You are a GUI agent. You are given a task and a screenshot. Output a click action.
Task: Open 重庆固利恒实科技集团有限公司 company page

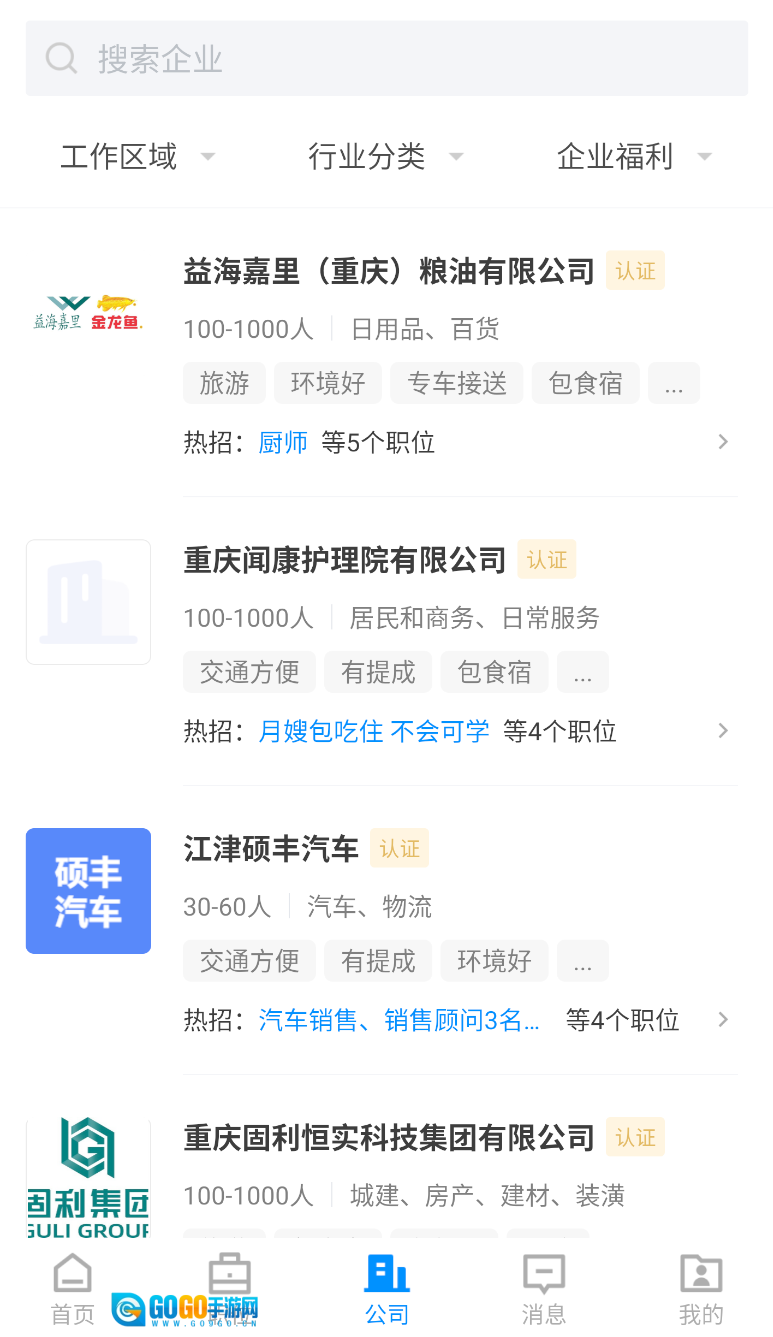(x=389, y=1137)
